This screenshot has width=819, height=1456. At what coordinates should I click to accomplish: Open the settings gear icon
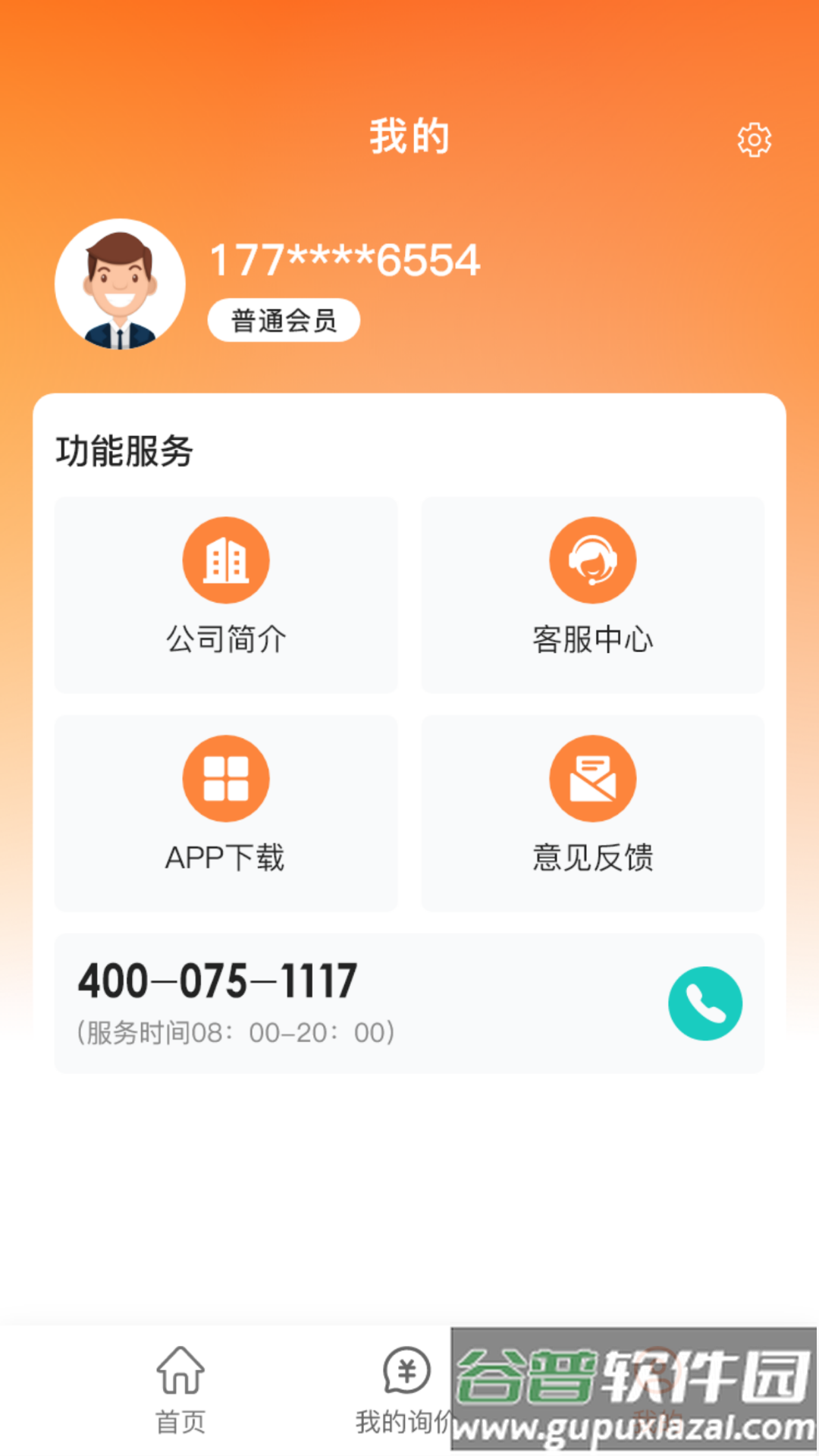coord(754,140)
